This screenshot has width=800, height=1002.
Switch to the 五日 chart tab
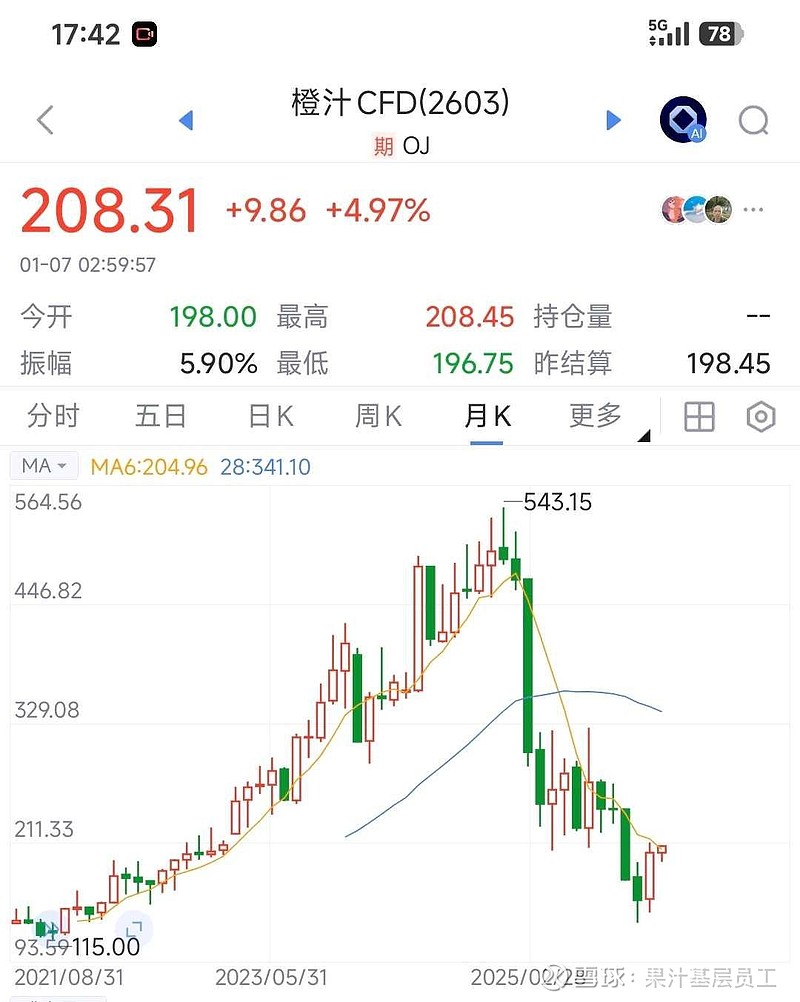pyautogui.click(x=160, y=416)
